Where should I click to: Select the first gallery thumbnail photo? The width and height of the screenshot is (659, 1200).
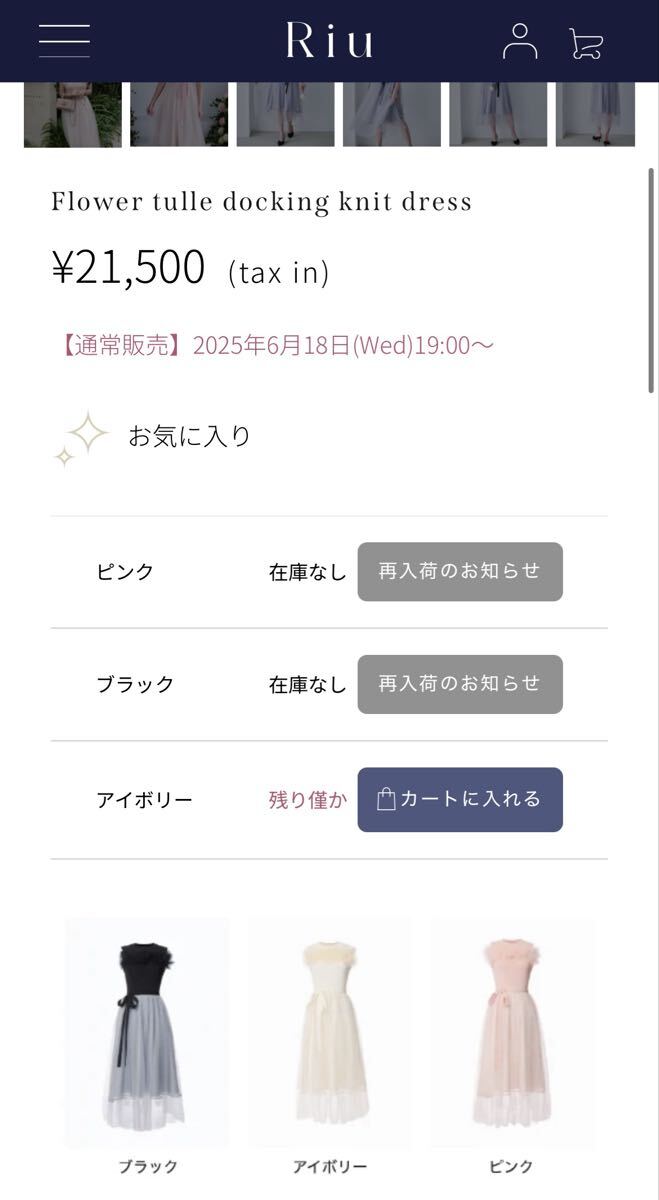(73, 115)
